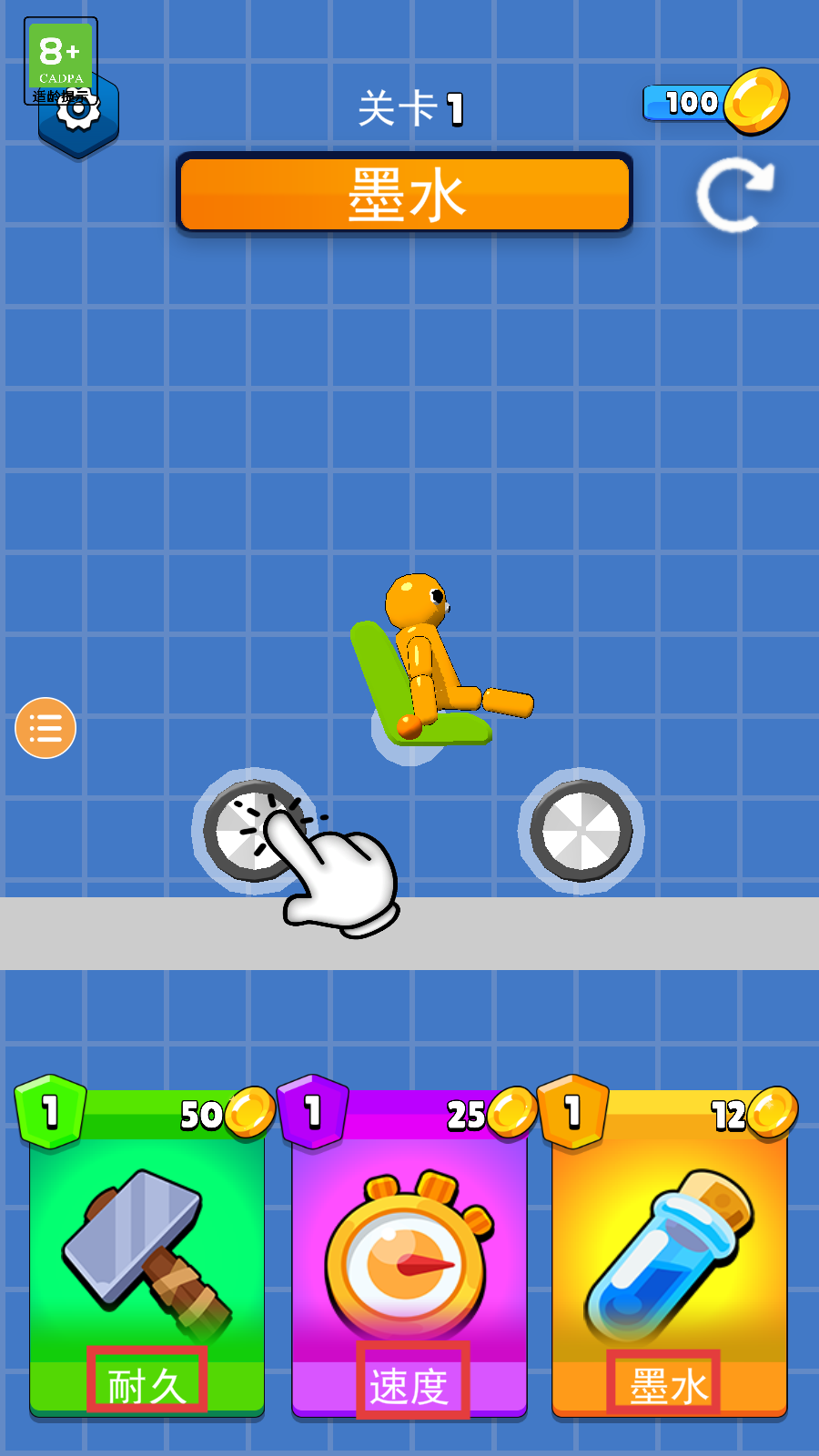The image size is (819, 1456).
Task: Tap the left wheel under the pointing hand
Action: pos(252,831)
